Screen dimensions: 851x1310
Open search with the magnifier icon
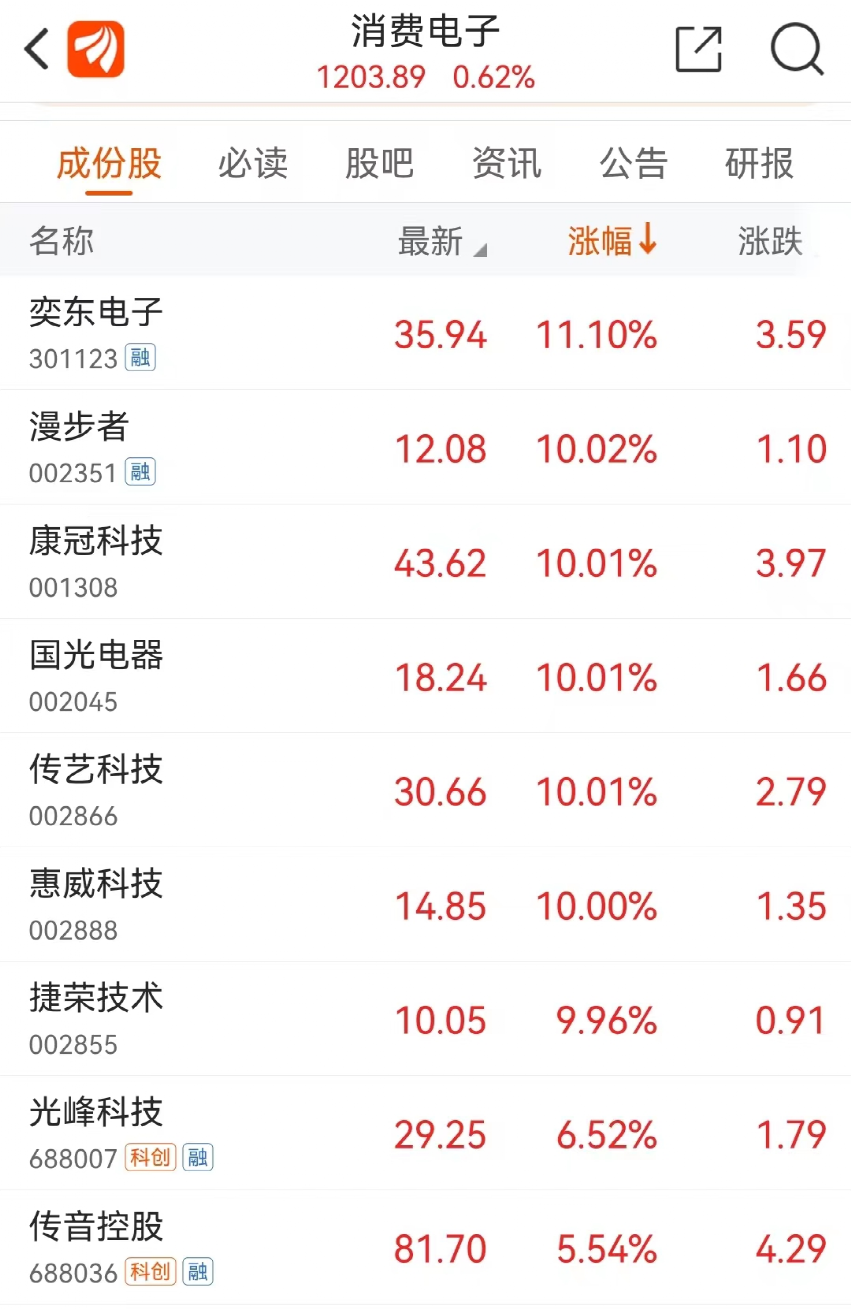pyautogui.click(x=797, y=49)
